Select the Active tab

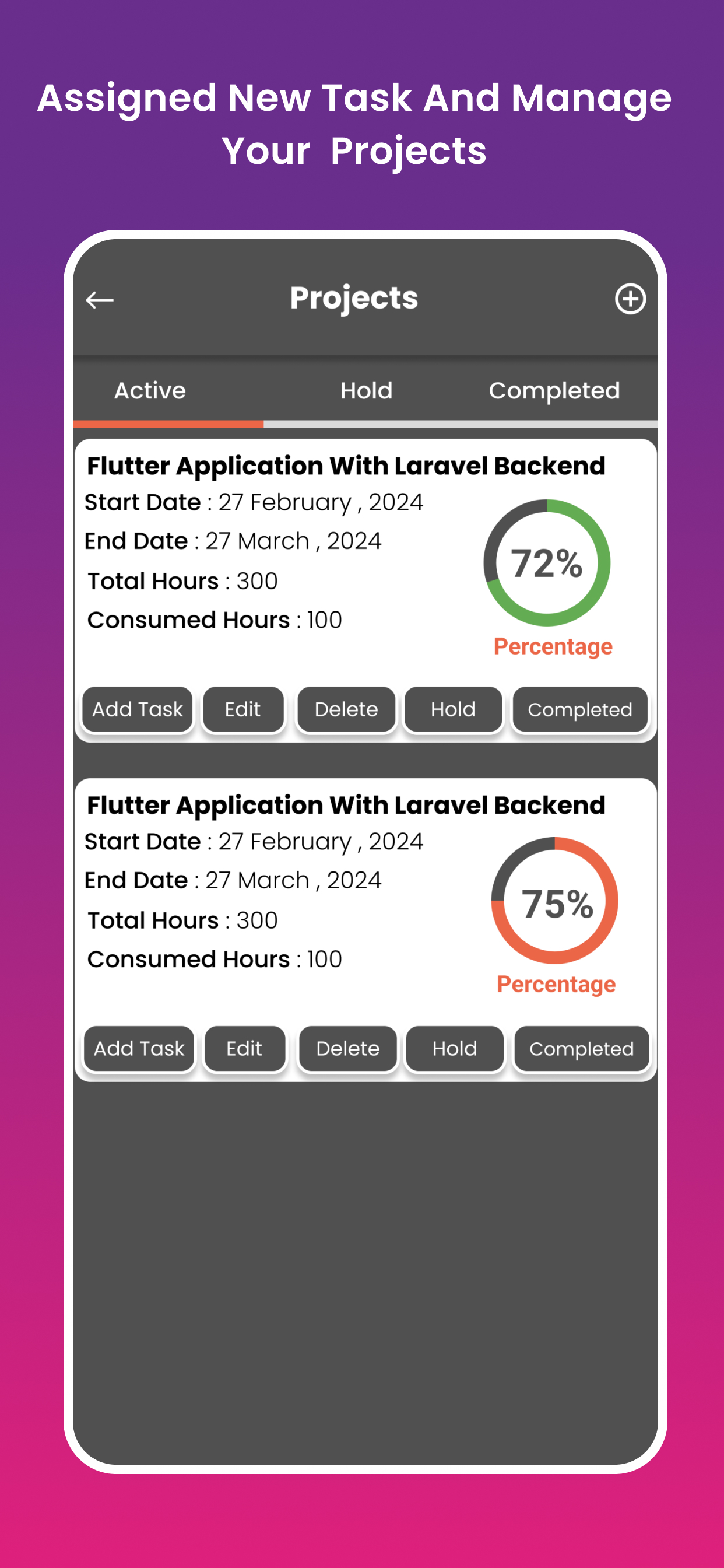pos(150,390)
